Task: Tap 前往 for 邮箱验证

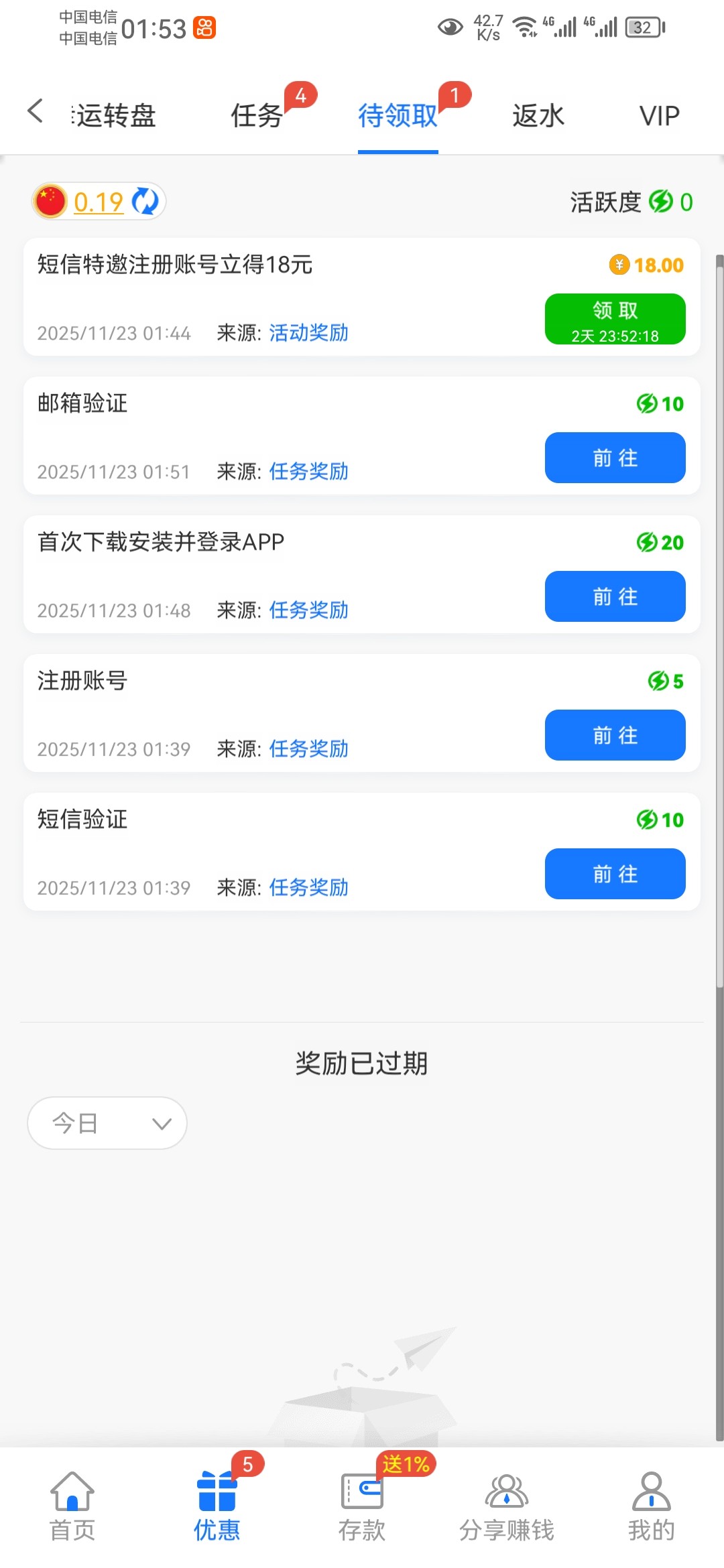Action: [x=615, y=458]
